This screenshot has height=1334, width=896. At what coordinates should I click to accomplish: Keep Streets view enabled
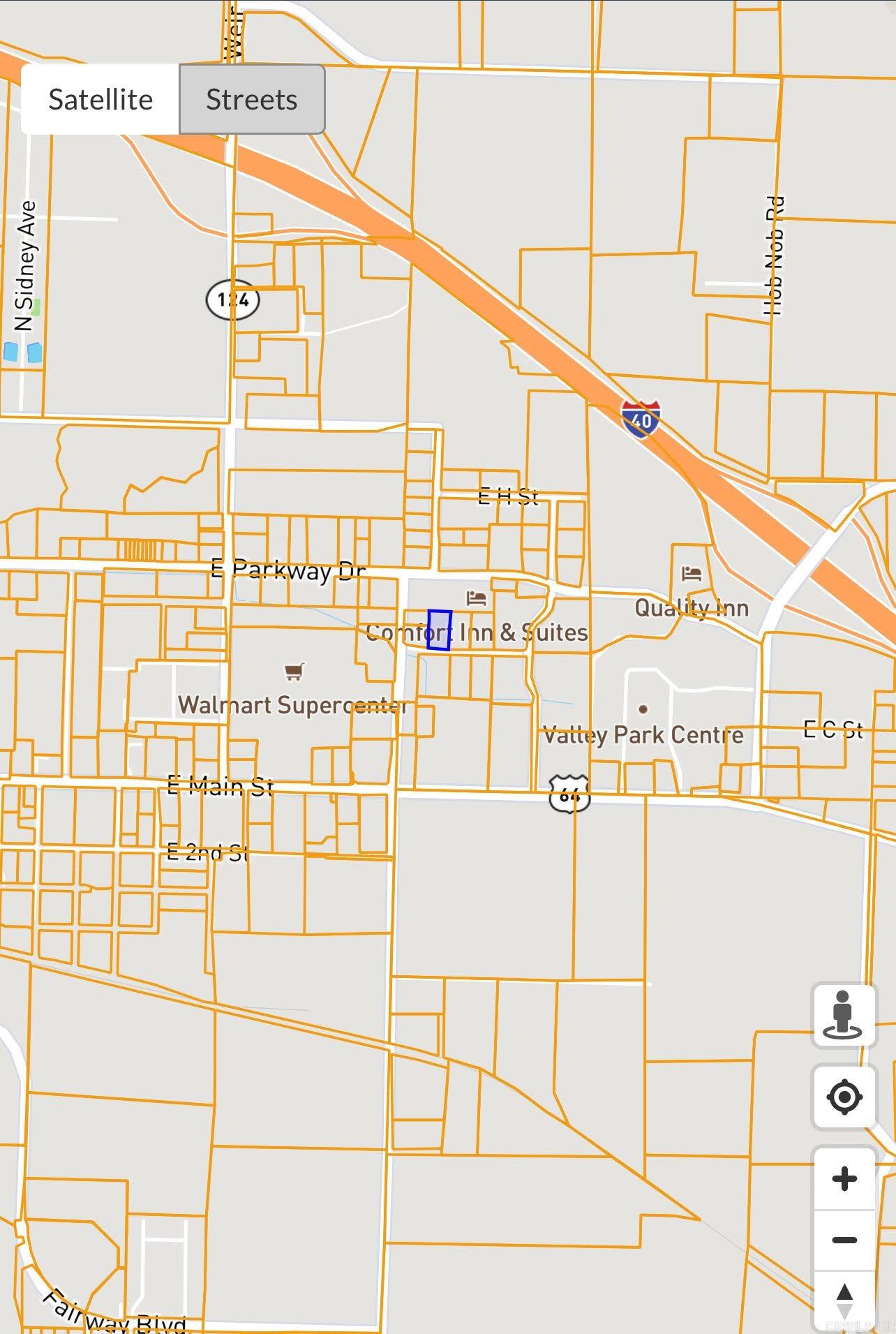pyautogui.click(x=251, y=98)
